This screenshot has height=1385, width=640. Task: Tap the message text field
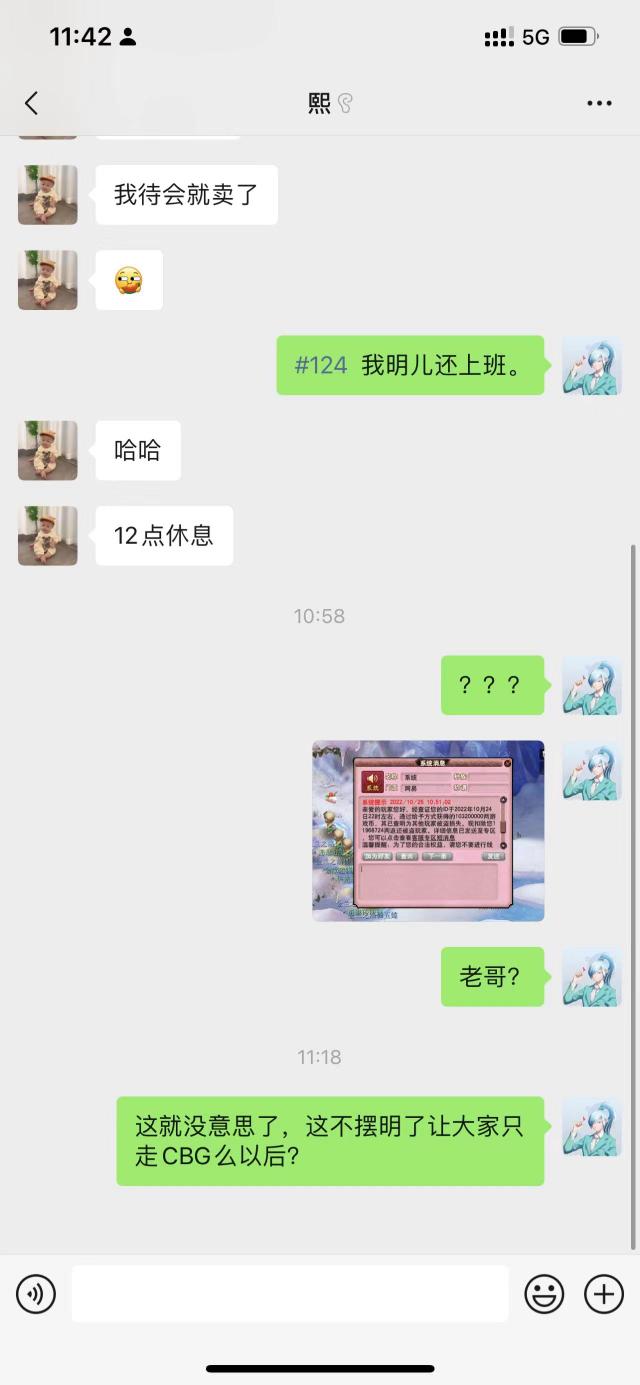tap(290, 1294)
